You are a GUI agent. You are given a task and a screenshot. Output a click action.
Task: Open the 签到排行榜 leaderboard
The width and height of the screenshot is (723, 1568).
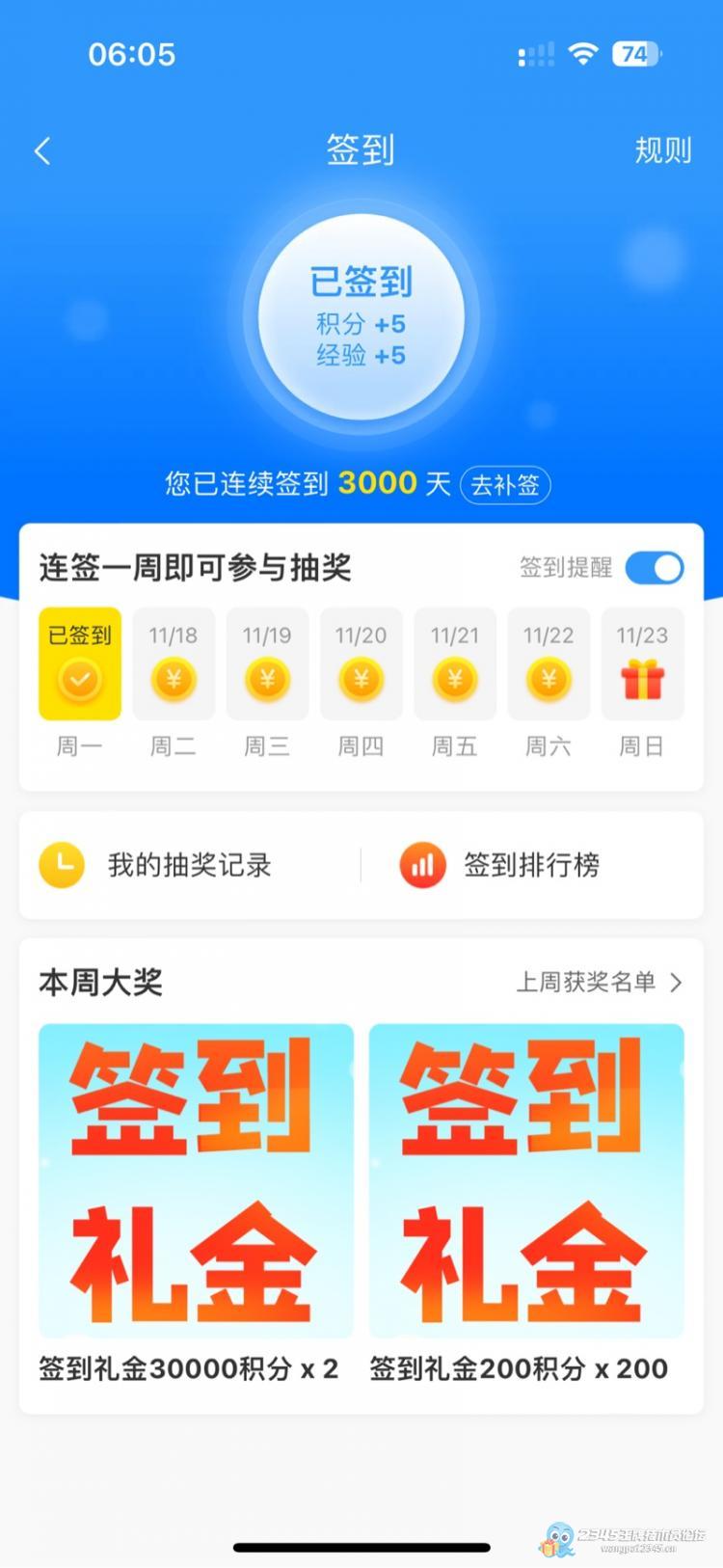pos(530,865)
